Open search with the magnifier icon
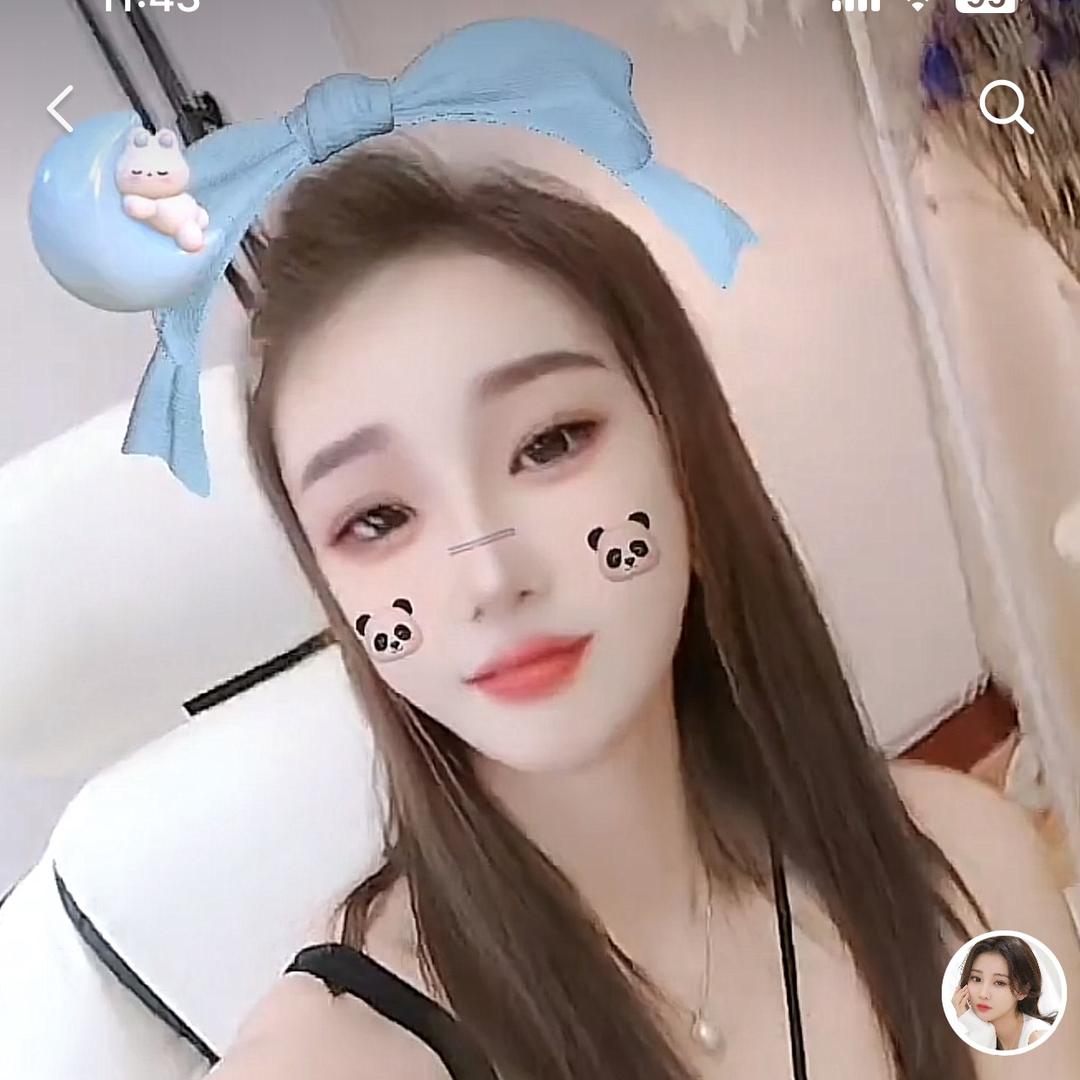This screenshot has width=1080, height=1080. 1006,107
